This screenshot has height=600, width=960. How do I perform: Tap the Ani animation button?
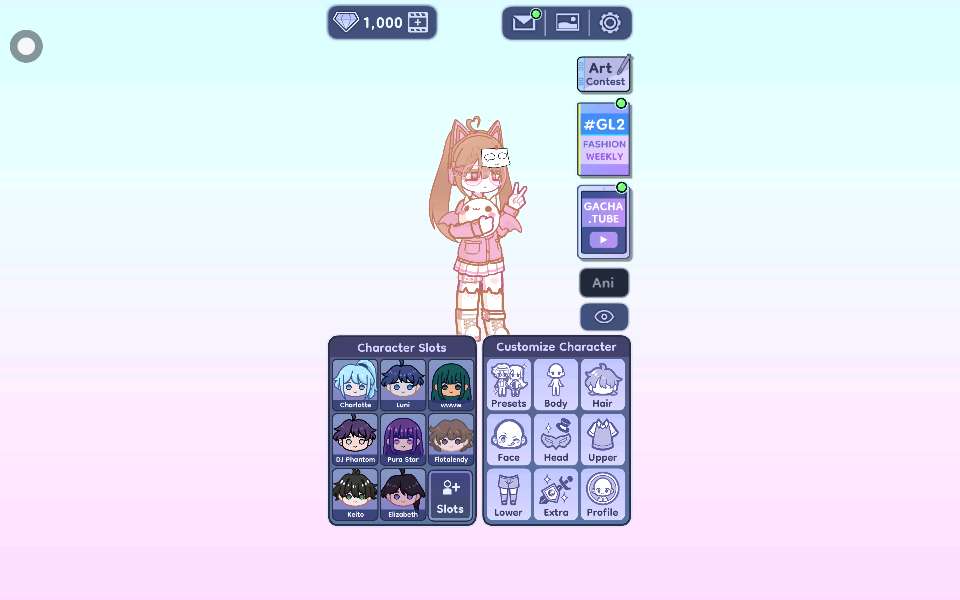(x=604, y=283)
